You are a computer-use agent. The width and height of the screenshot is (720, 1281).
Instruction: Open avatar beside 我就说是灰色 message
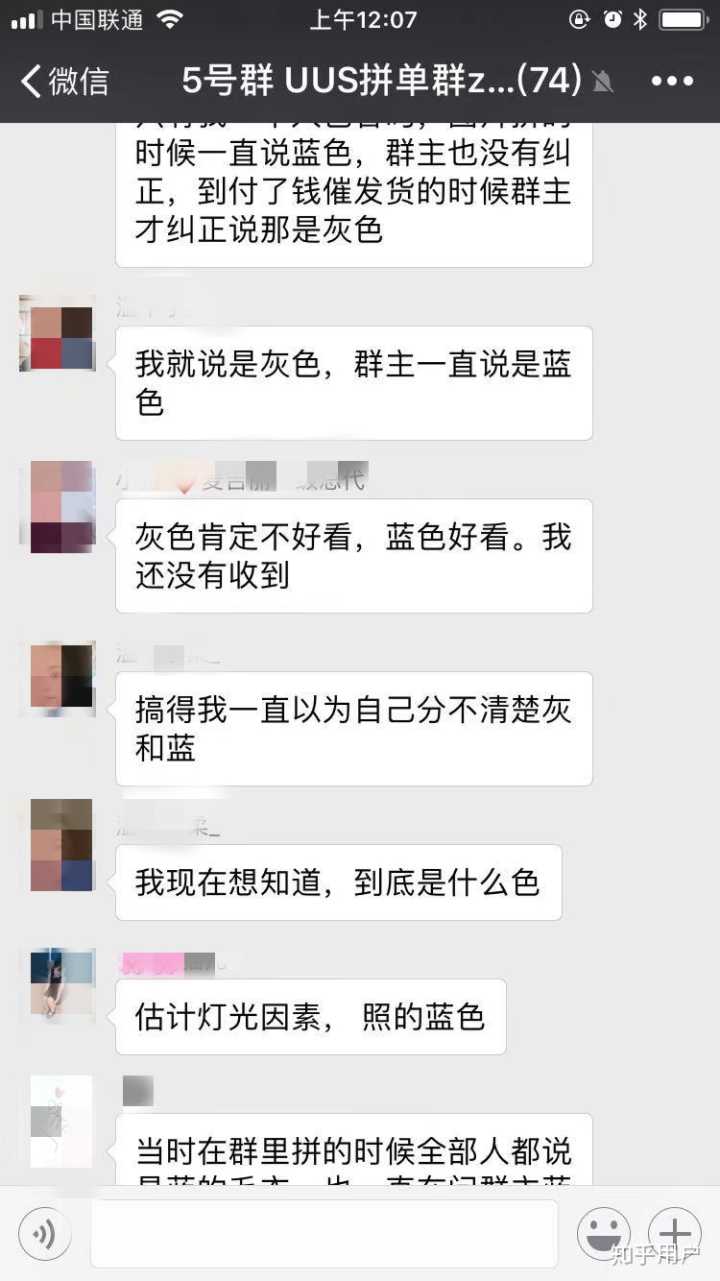[x=57, y=334]
